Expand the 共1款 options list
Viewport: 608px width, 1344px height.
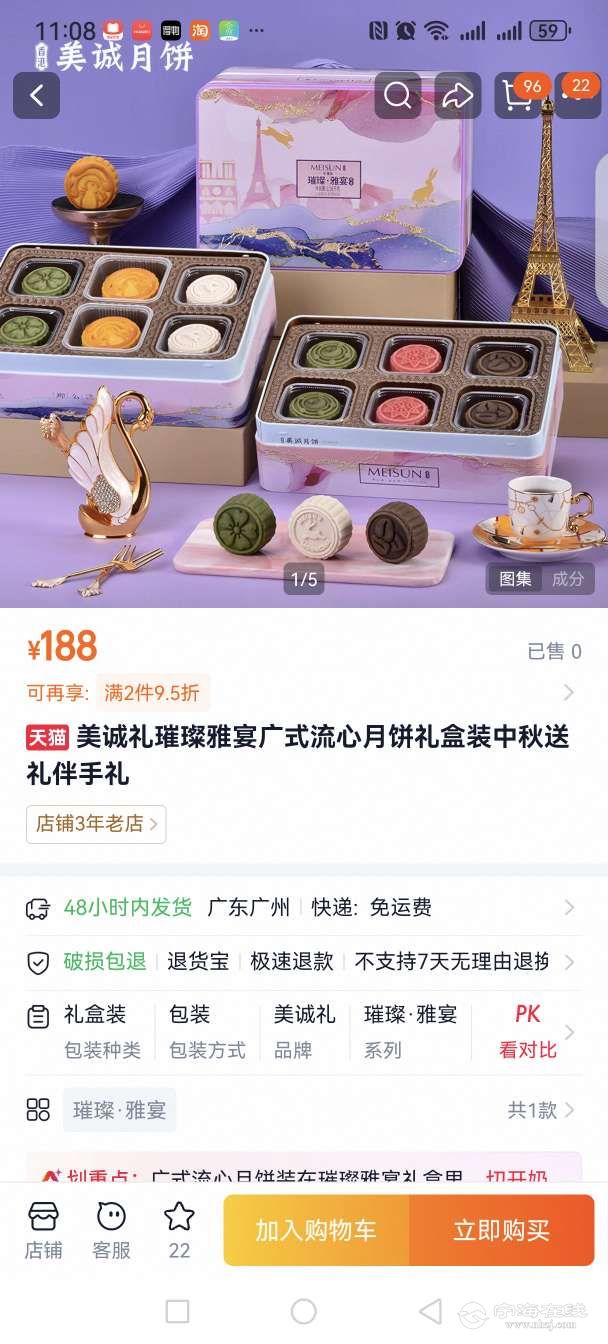[x=541, y=1110]
